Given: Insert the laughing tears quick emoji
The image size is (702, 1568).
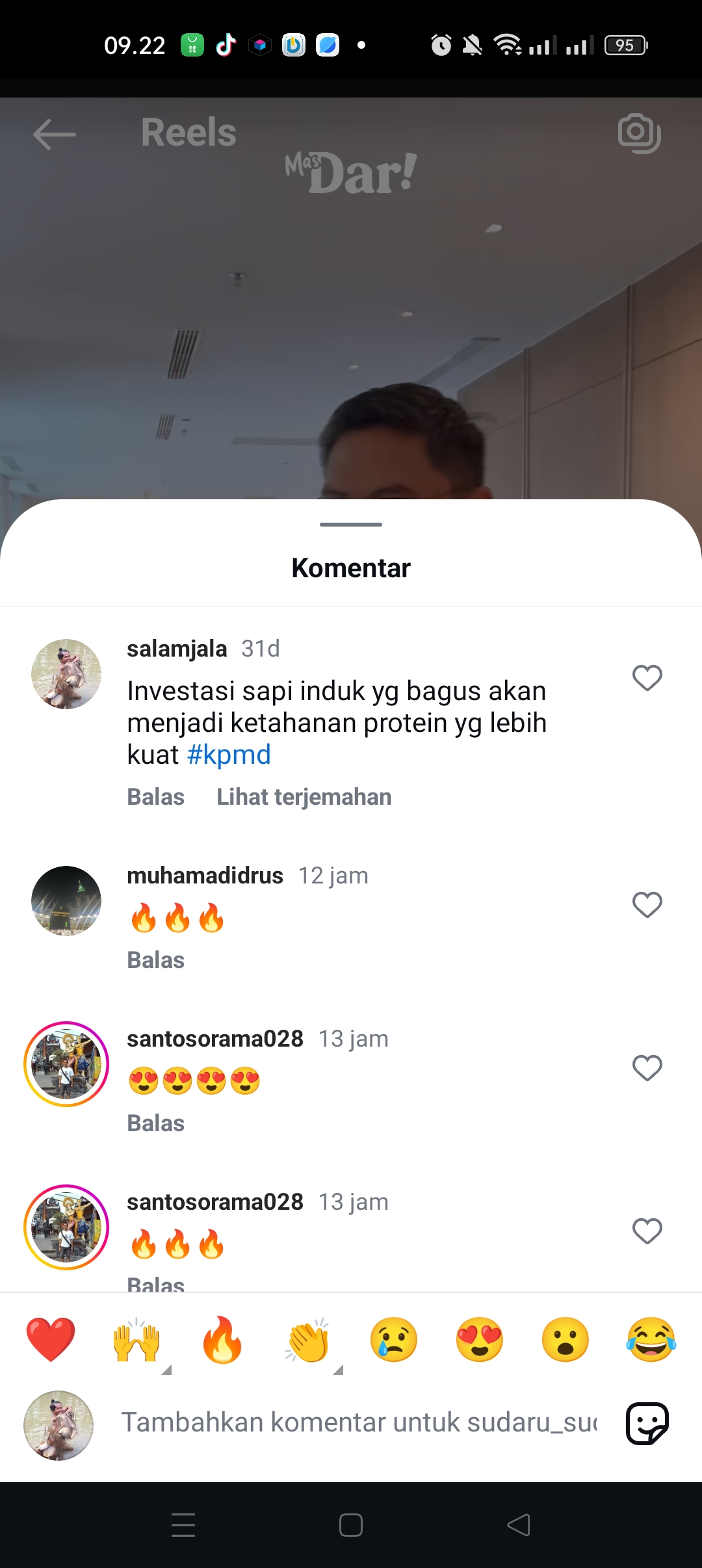Looking at the screenshot, I should [x=651, y=1340].
